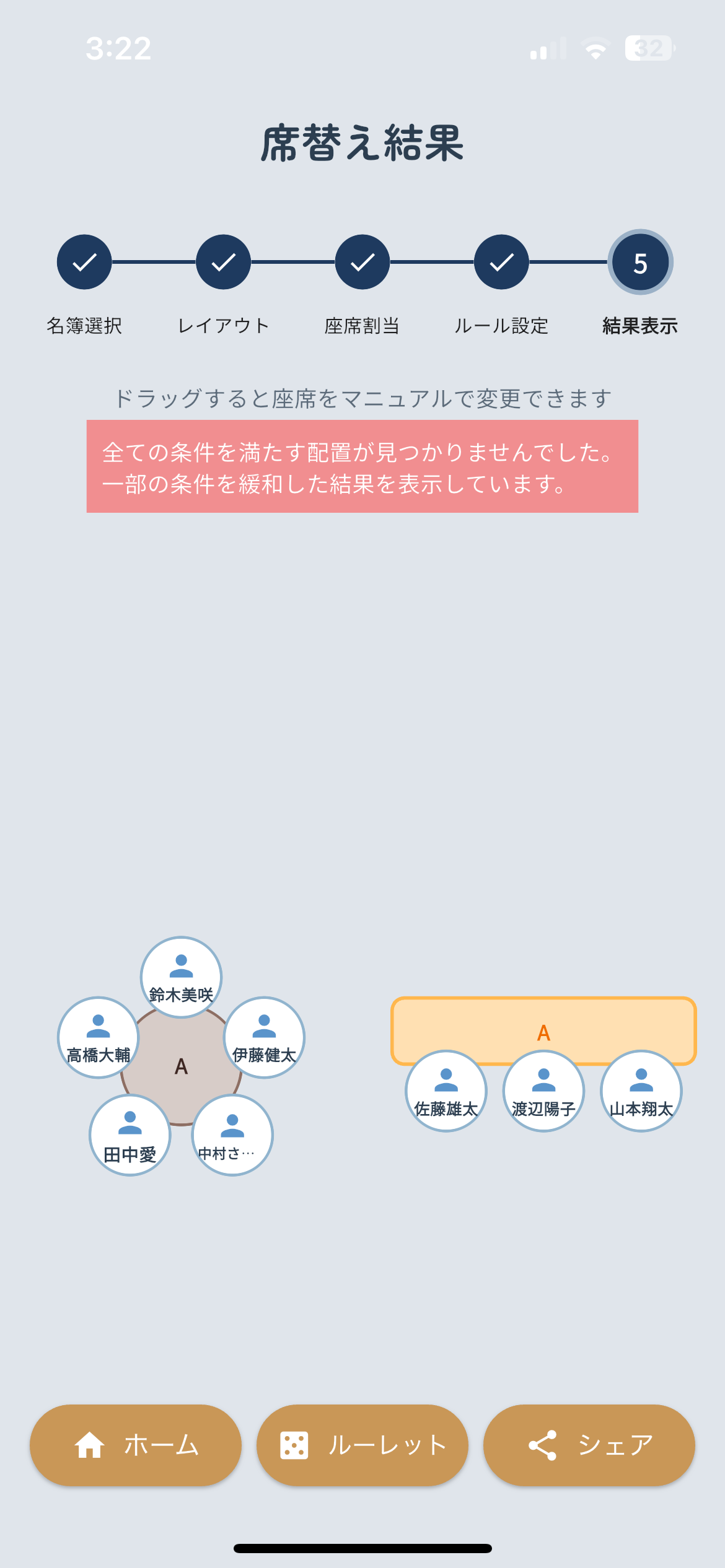Click the 結果表示 step circle numbered 5
The height and width of the screenshot is (1568, 725).
[x=639, y=263]
